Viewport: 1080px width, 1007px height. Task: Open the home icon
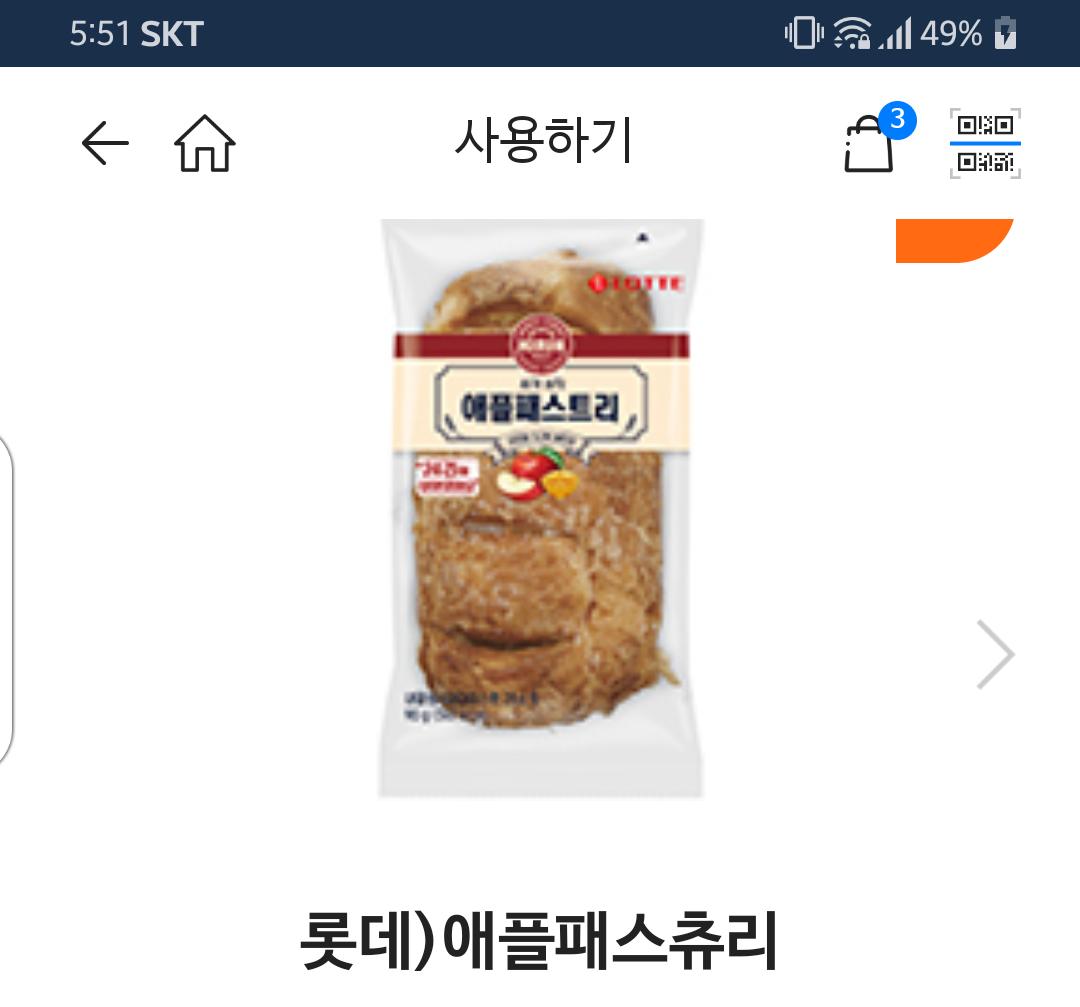(205, 143)
